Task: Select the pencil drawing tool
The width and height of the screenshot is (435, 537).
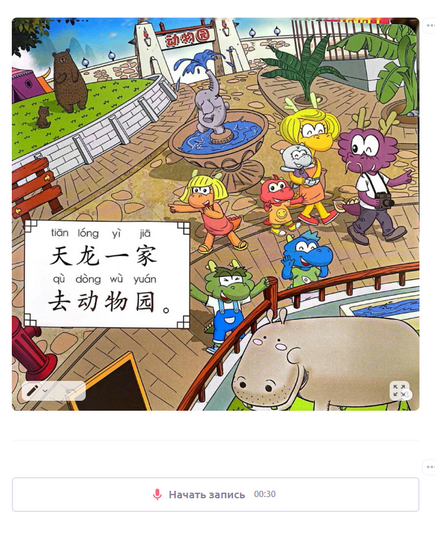Action: click(x=32, y=391)
